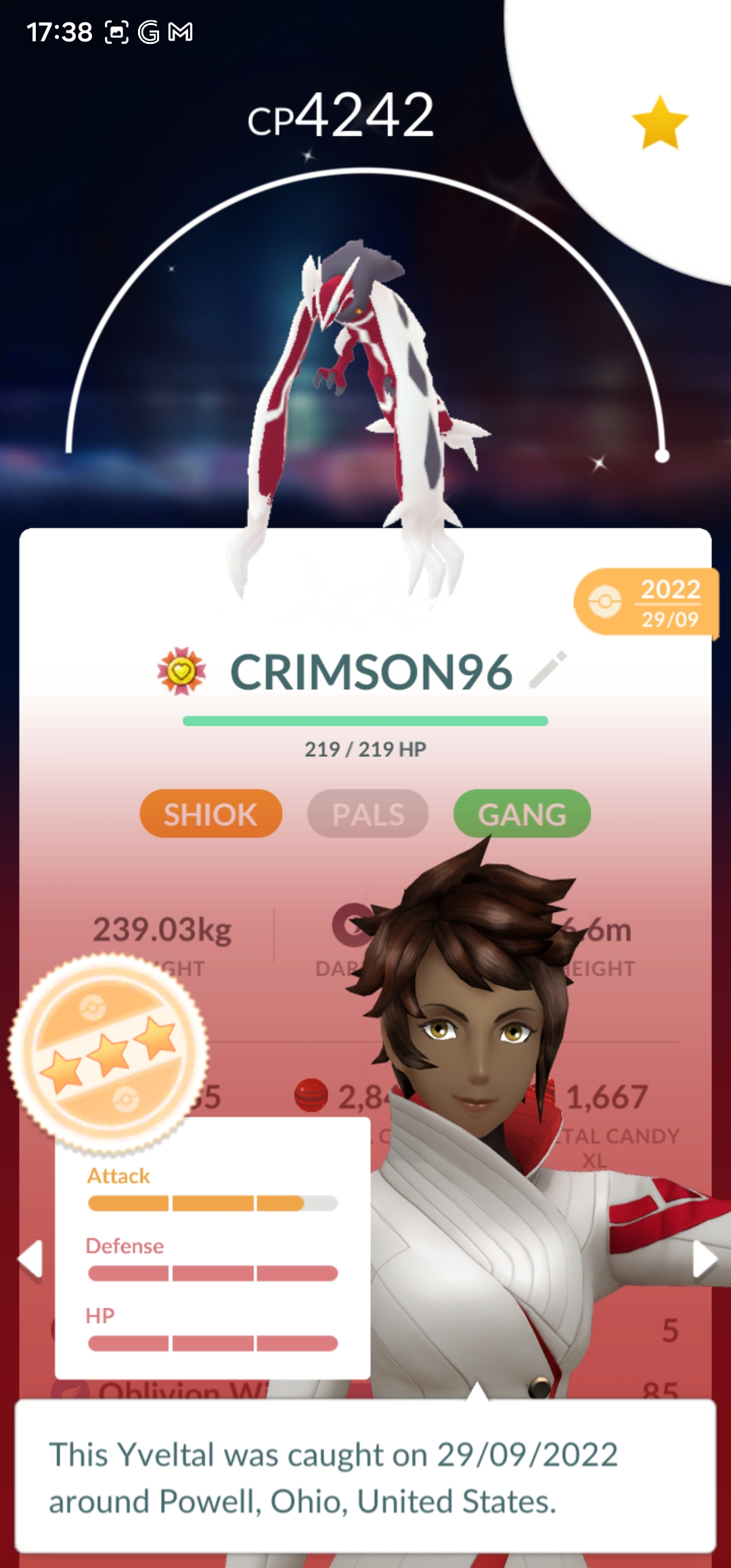Dismiss the Yveltal caught-on appraisal dialog

(365, 1477)
